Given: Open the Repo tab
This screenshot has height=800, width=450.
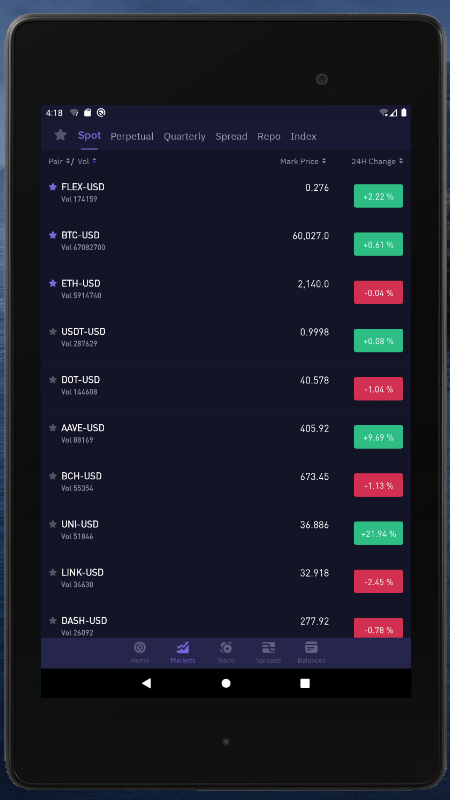Looking at the screenshot, I should (269, 136).
